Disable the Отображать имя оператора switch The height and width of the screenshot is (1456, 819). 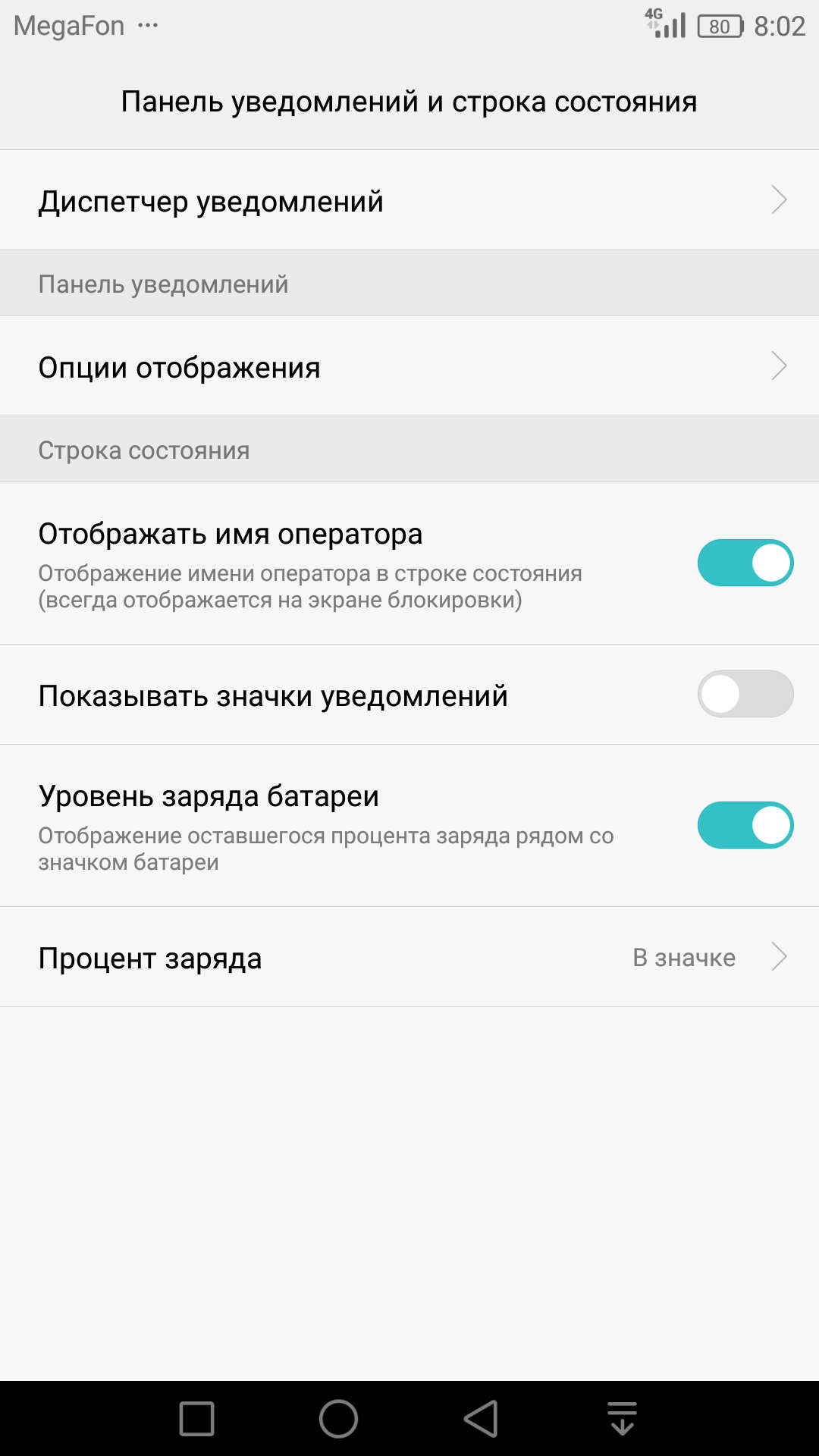point(745,563)
